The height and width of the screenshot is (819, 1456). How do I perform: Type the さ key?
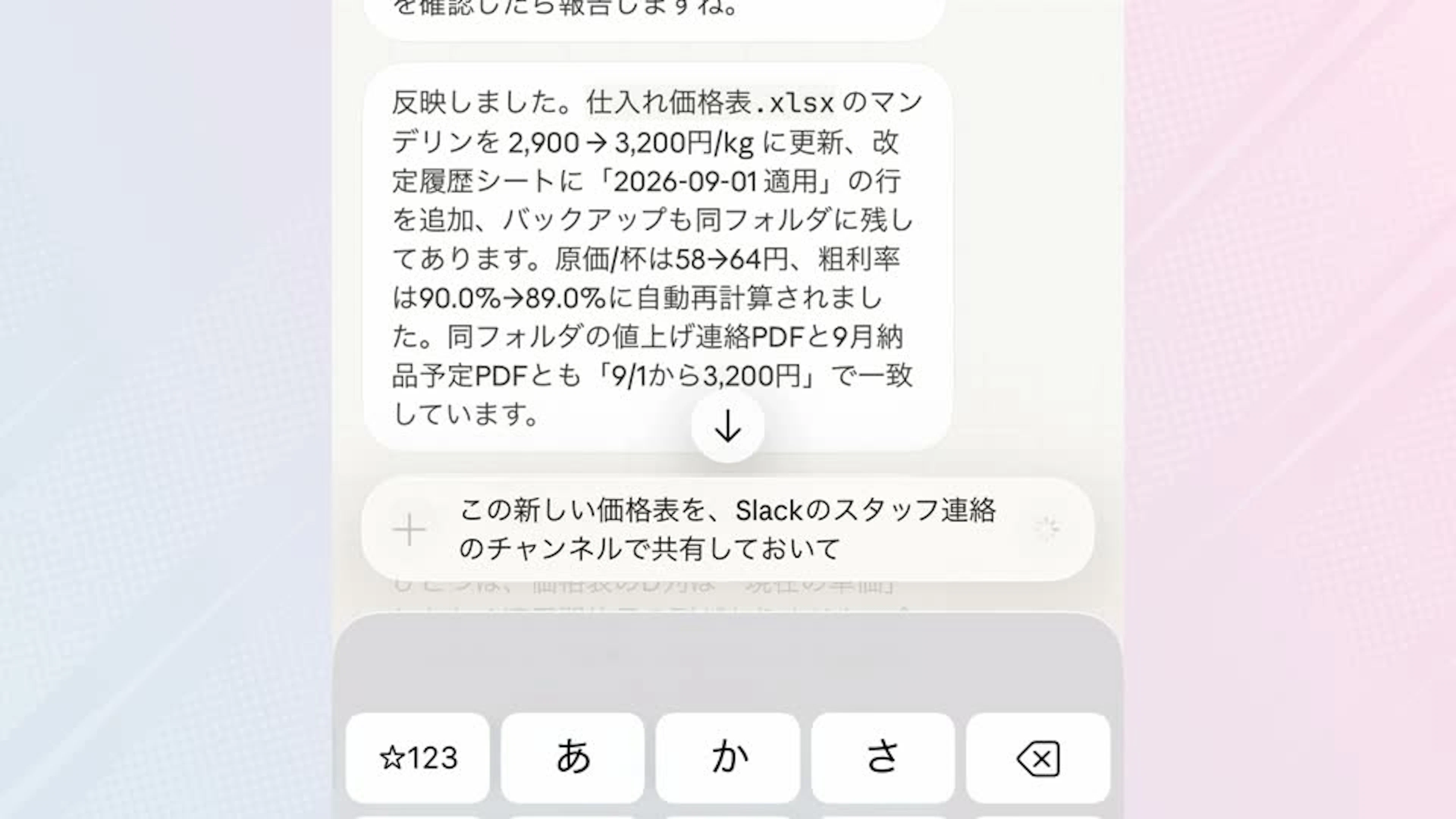point(883,758)
